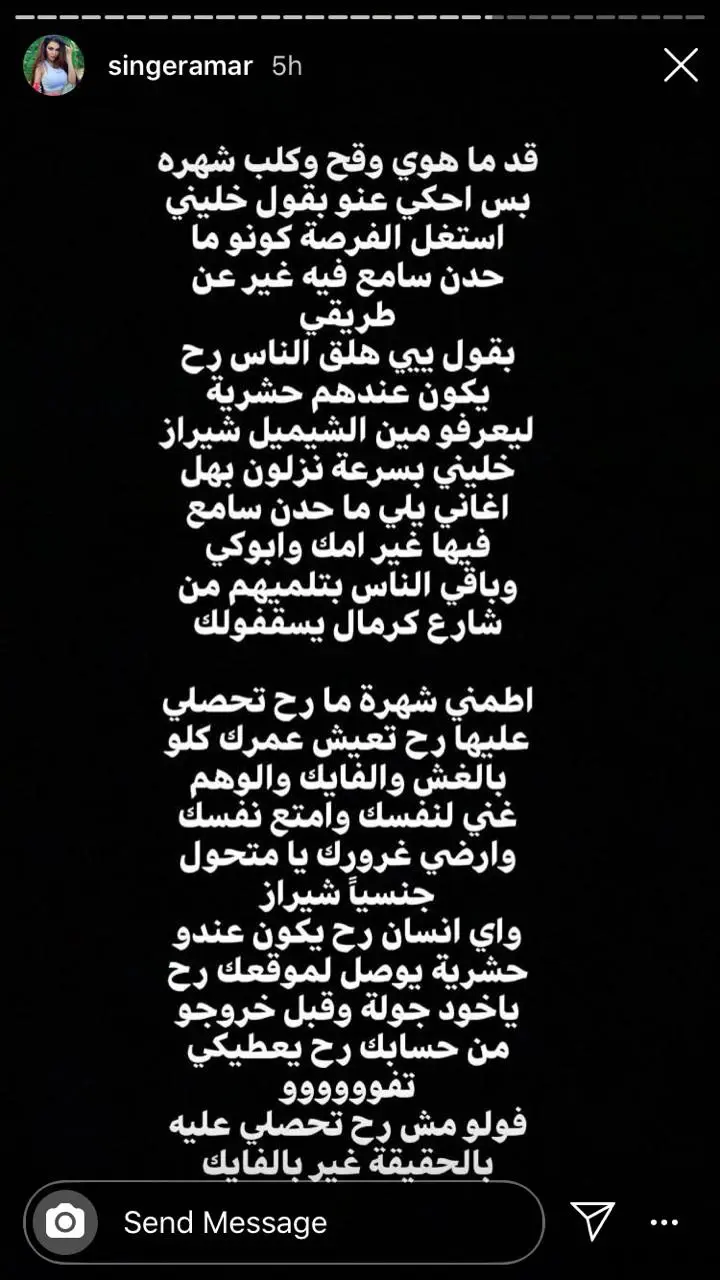Open the camera to reply
720x1280 pixels.
point(66,1222)
